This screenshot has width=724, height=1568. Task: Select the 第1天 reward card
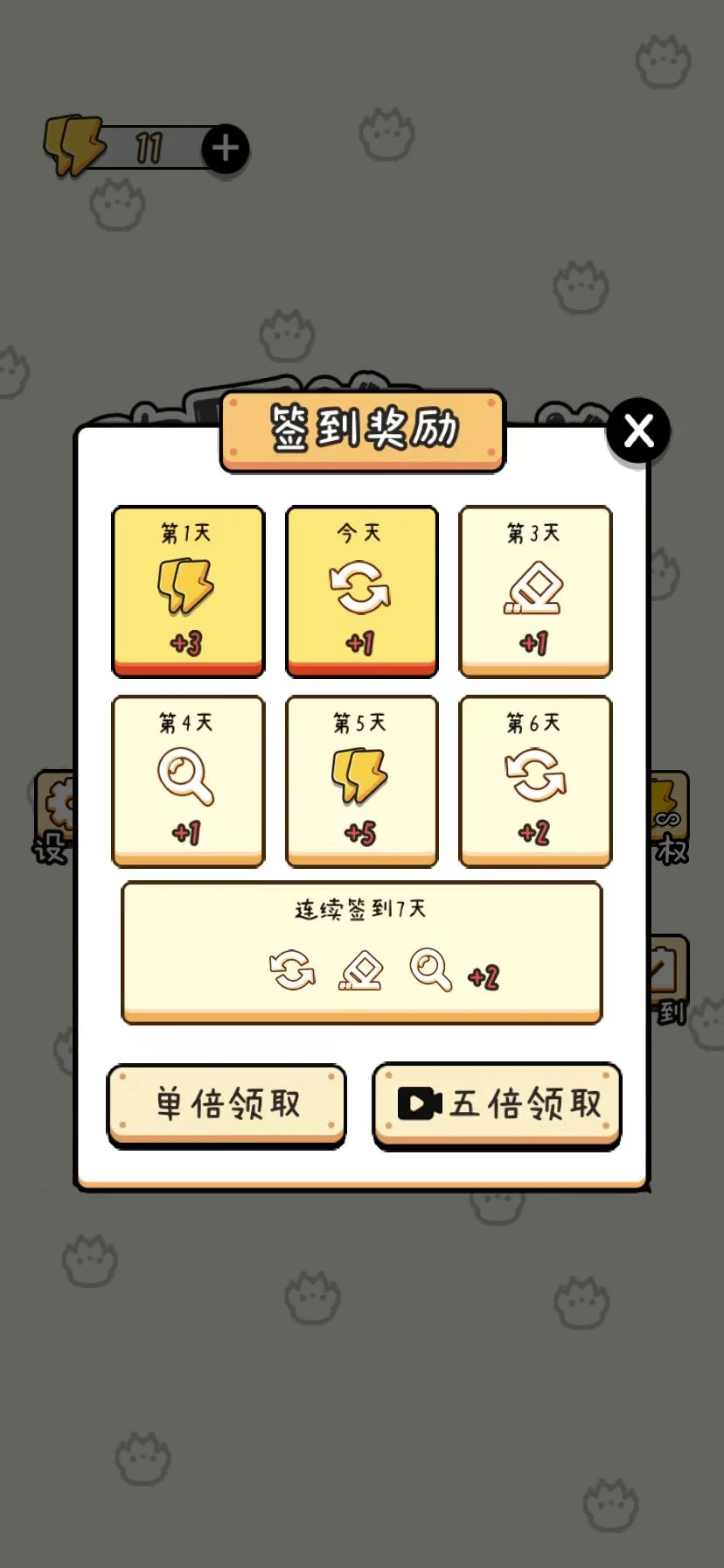pyautogui.click(x=187, y=591)
